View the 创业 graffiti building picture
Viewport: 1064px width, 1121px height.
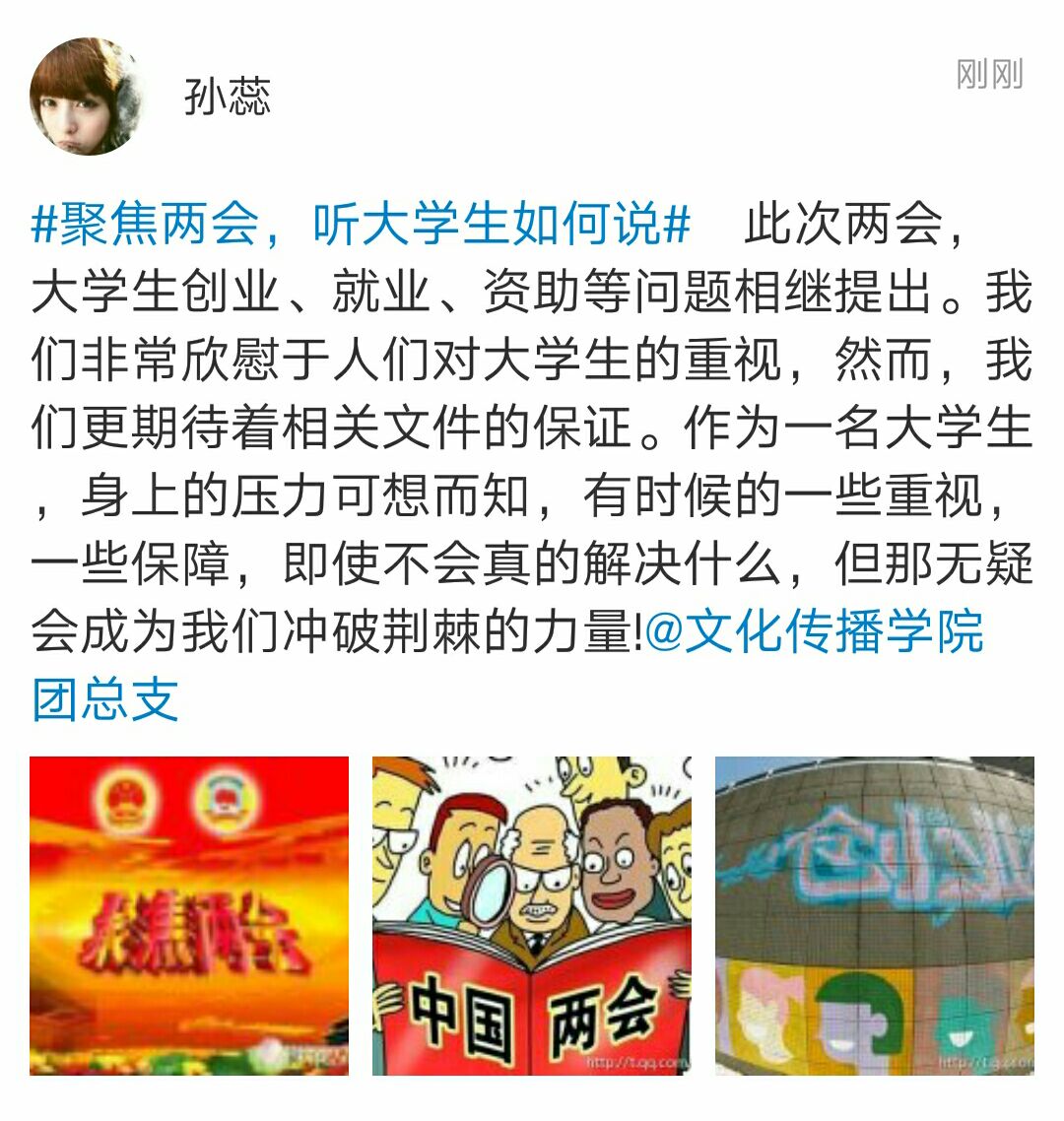[x=874, y=915]
